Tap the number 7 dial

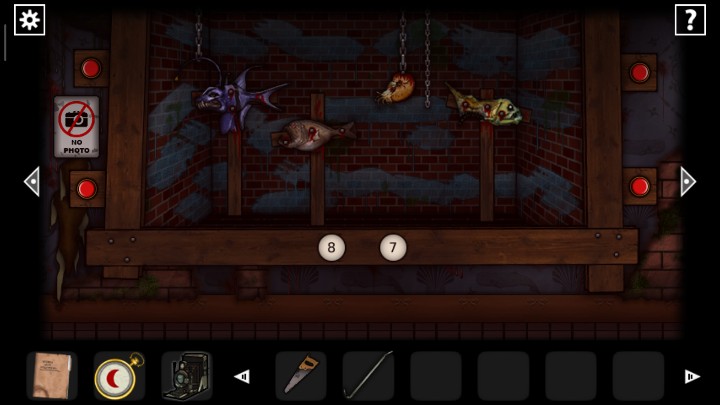[393, 248]
